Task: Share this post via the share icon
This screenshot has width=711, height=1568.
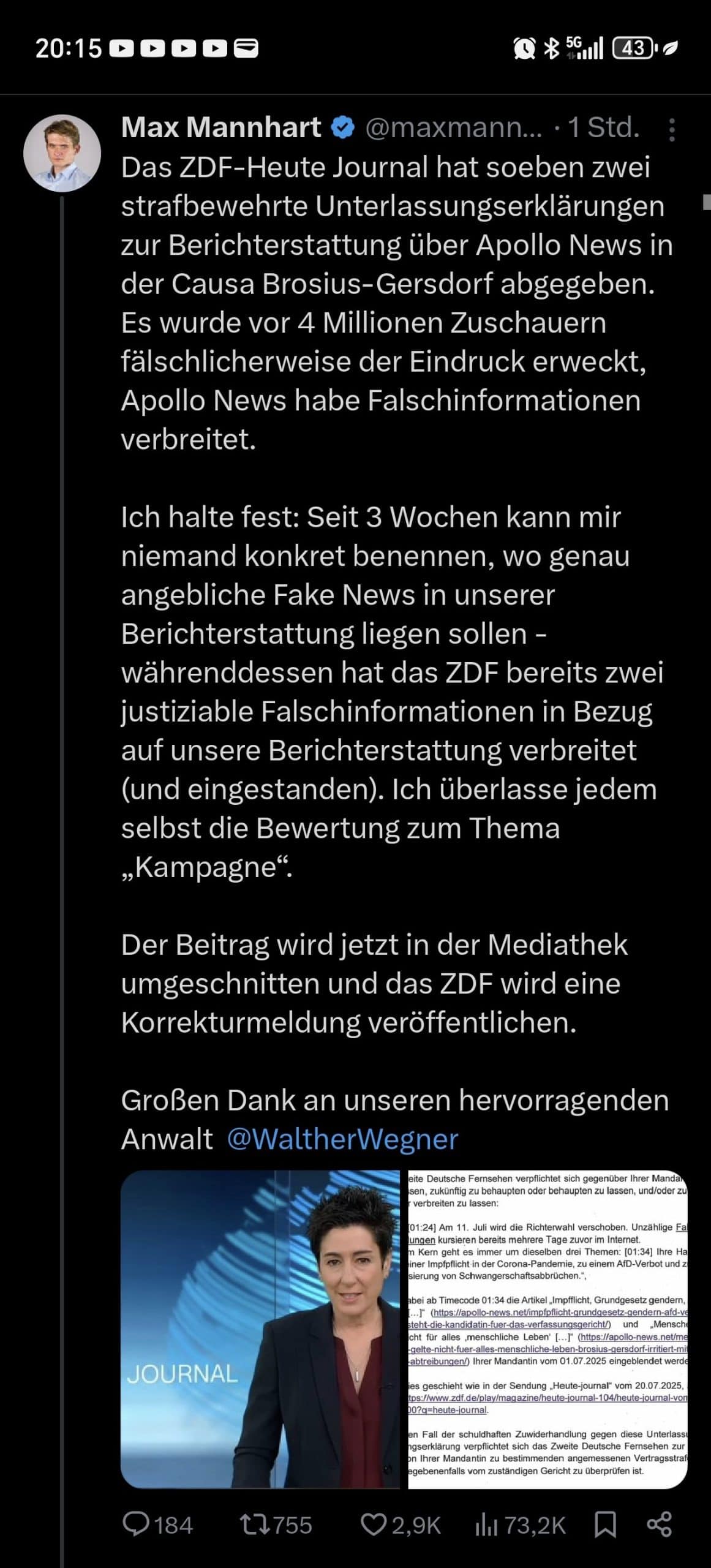Action: pos(660,1525)
